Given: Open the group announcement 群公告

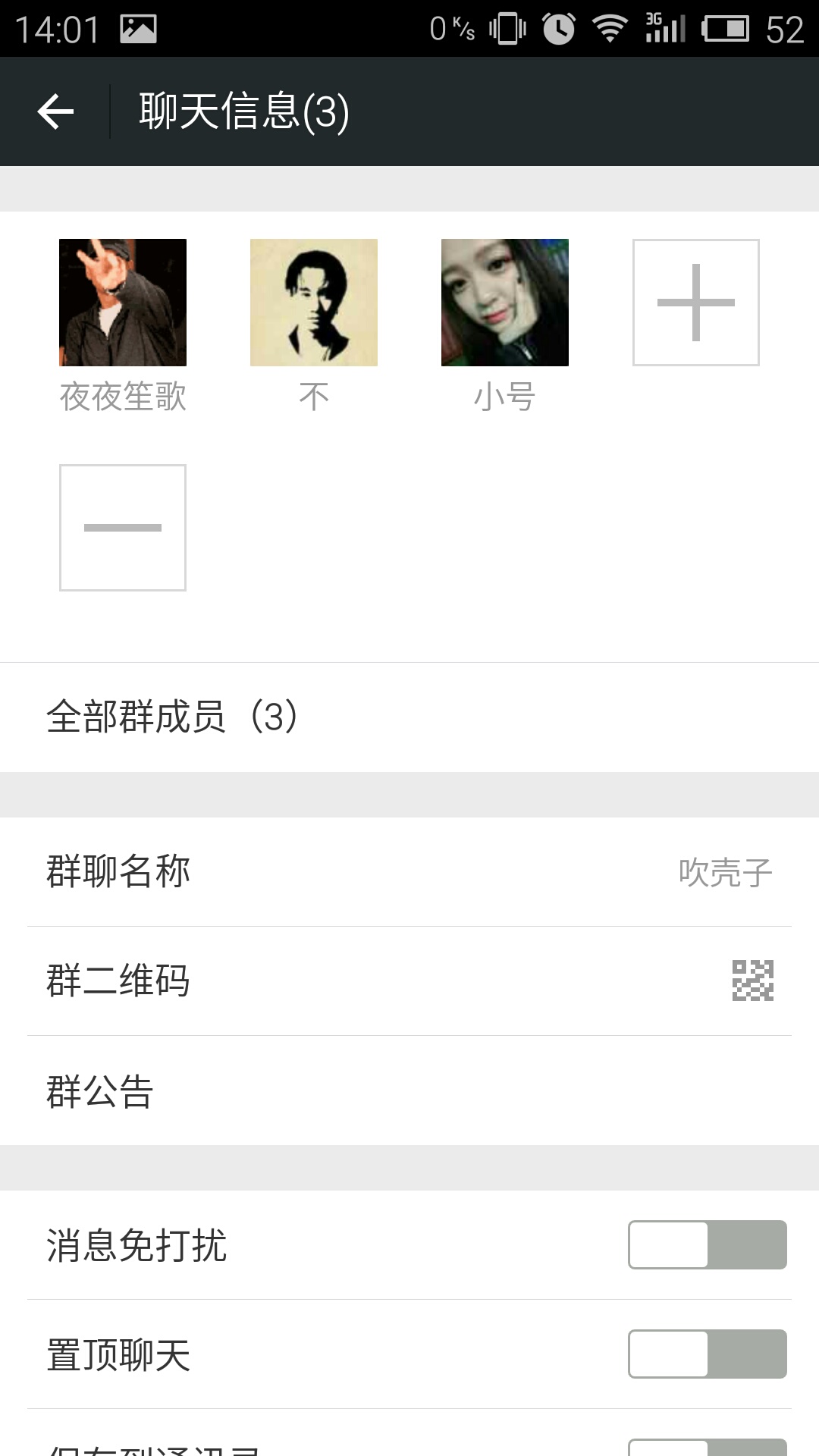Looking at the screenshot, I should point(409,1090).
